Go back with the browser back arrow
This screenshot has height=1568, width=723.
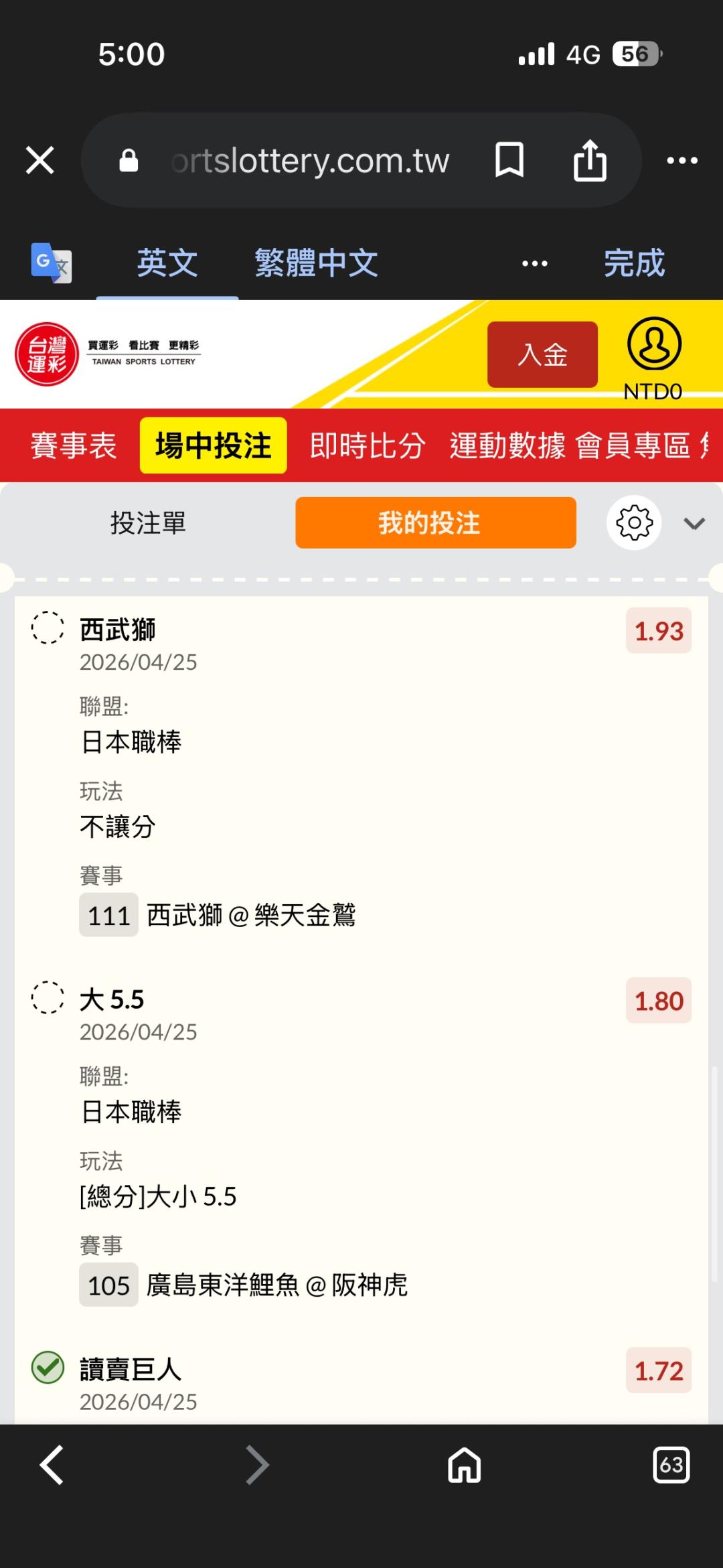tap(52, 1465)
